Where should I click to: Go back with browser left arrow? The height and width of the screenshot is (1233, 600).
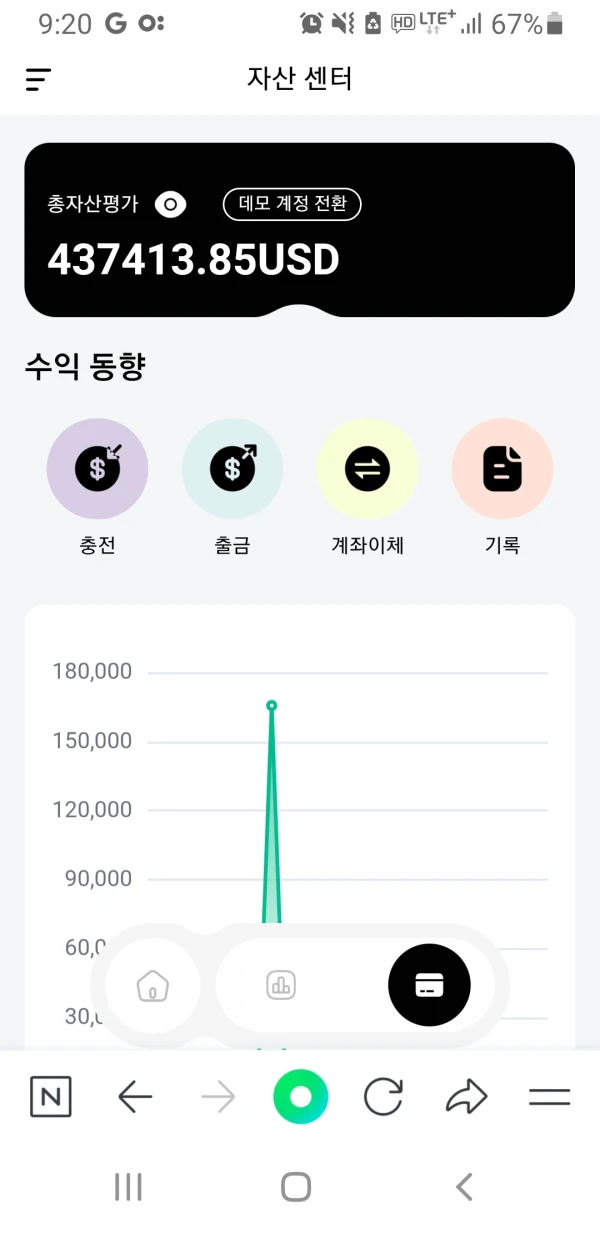135,1097
